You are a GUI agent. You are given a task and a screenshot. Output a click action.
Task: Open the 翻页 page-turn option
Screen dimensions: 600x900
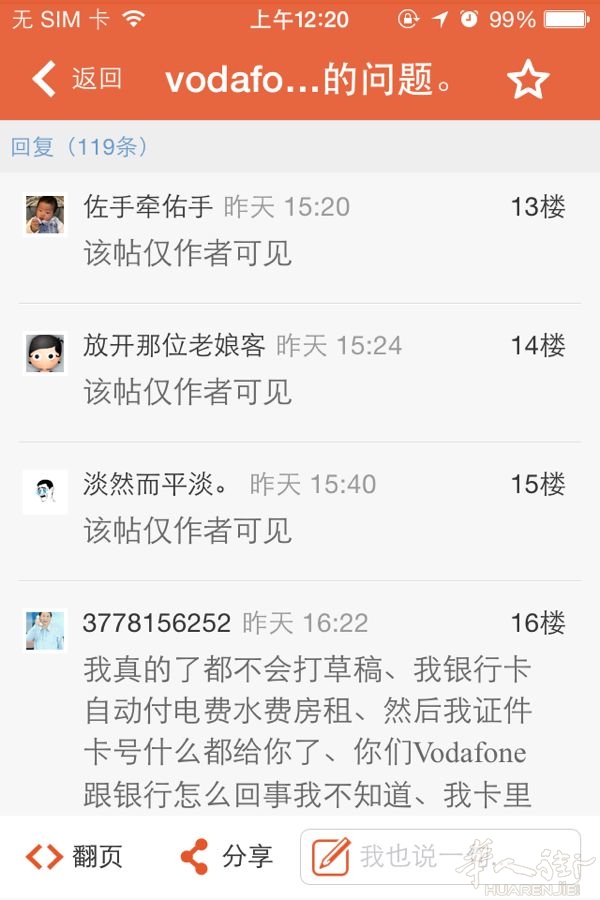click(75, 856)
